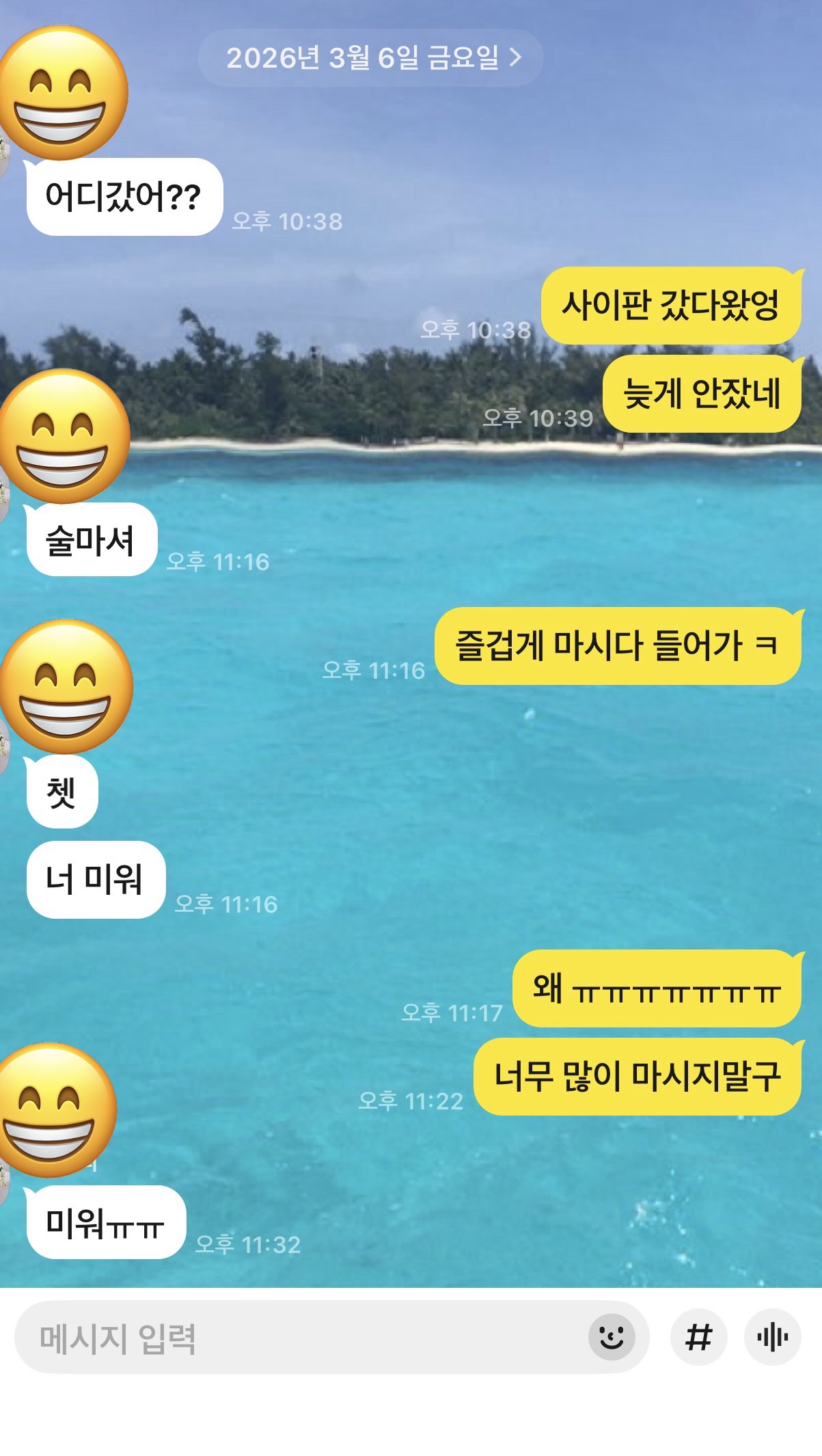Open sender's profile picture above 술마셔
Screen dimensions: 822x1456
click(63, 437)
